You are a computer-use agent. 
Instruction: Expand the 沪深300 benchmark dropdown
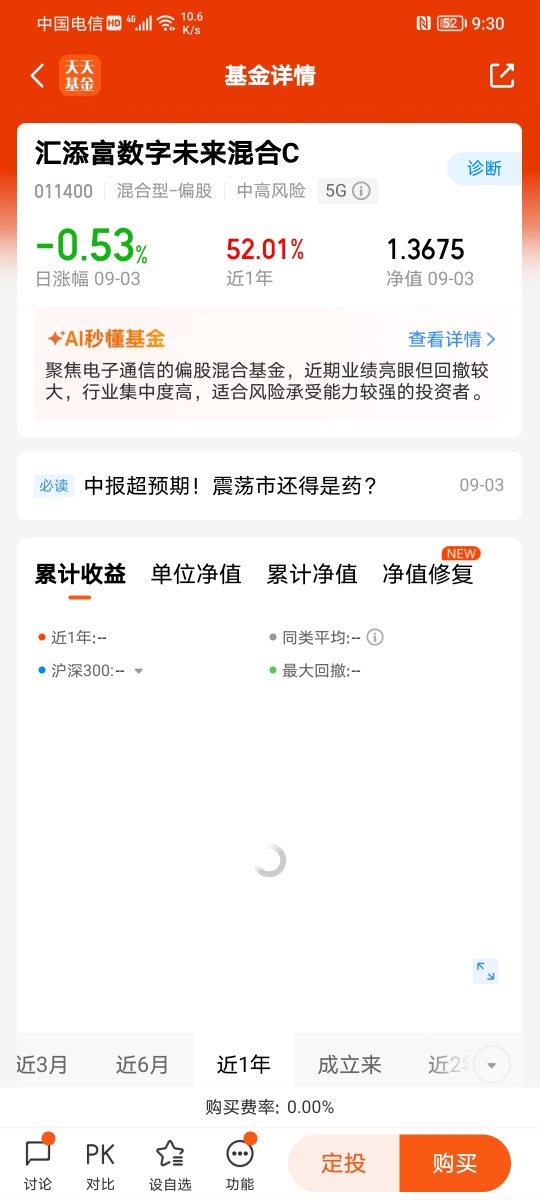139,671
